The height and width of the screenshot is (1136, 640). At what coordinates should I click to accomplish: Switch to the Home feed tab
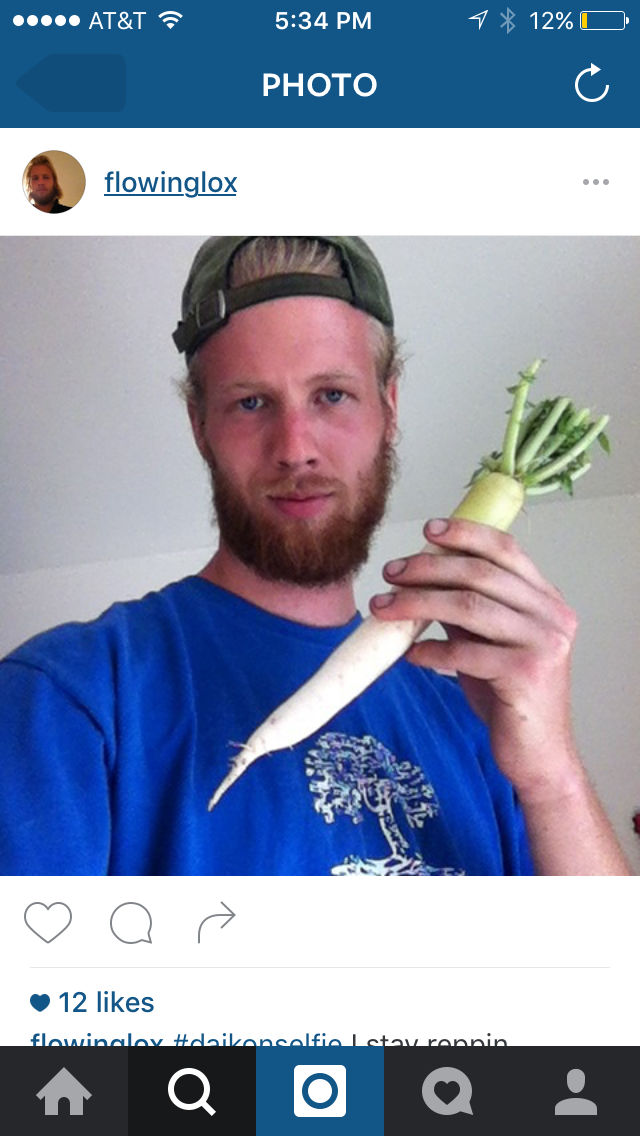coord(64,1091)
